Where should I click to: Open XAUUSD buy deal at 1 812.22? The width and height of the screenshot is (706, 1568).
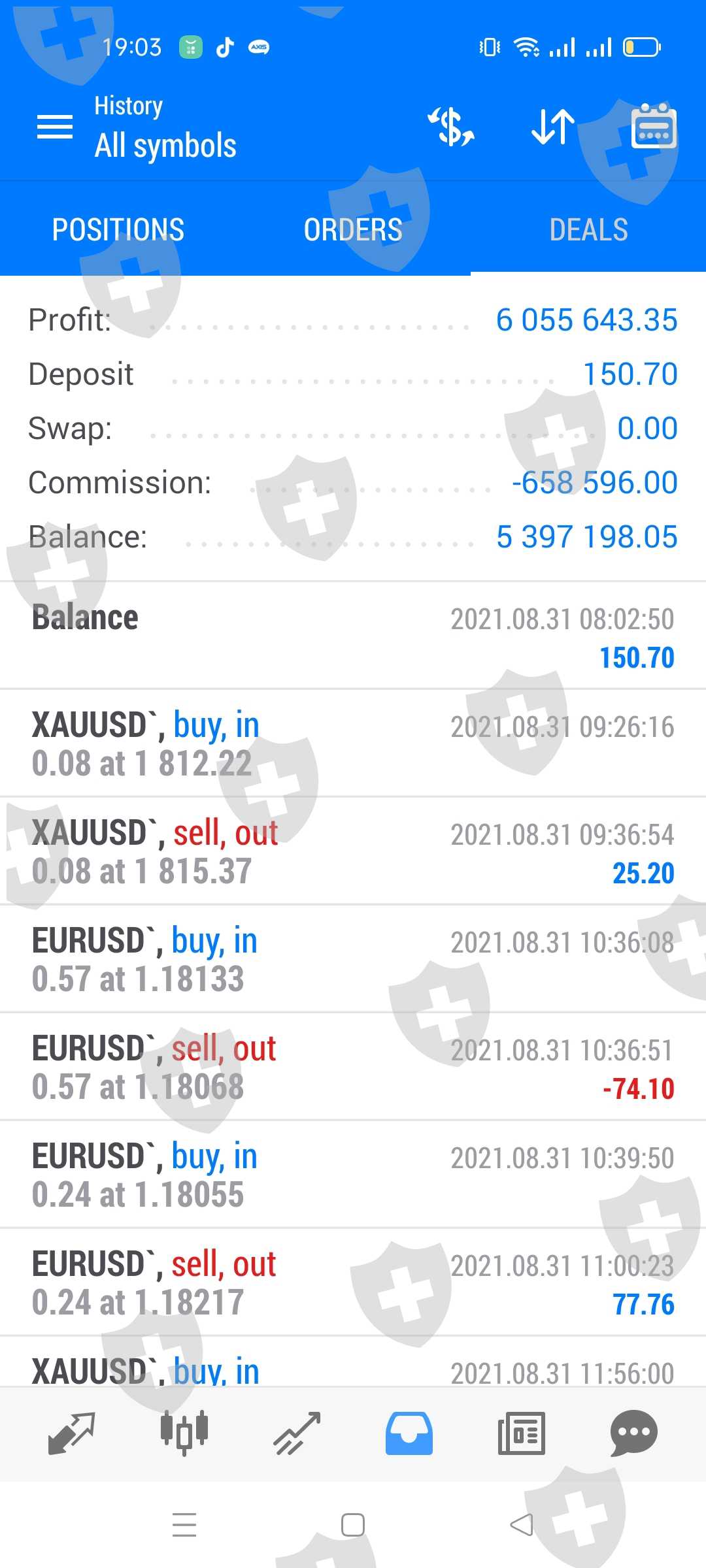tap(353, 743)
